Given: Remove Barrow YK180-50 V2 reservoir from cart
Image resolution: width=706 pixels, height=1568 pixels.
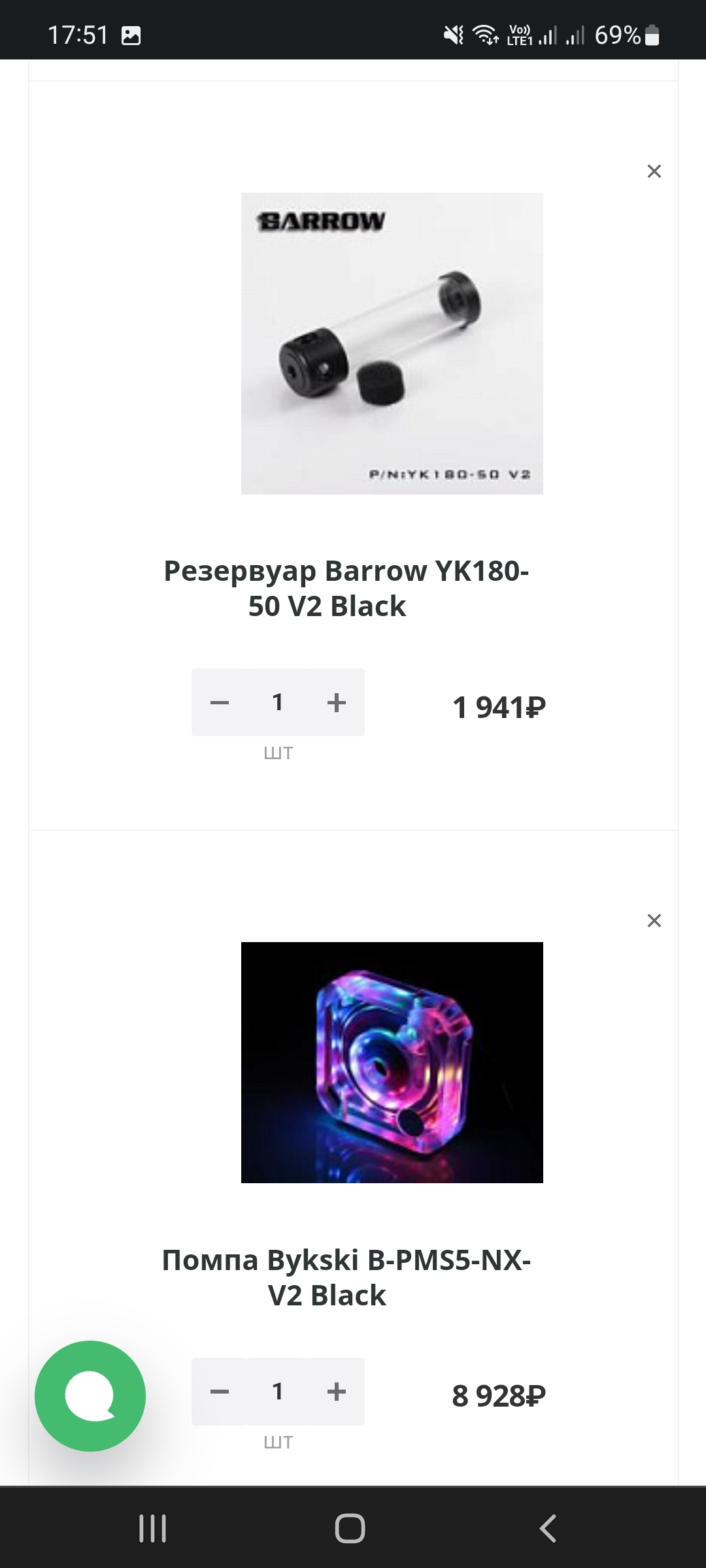Looking at the screenshot, I should pos(654,171).
